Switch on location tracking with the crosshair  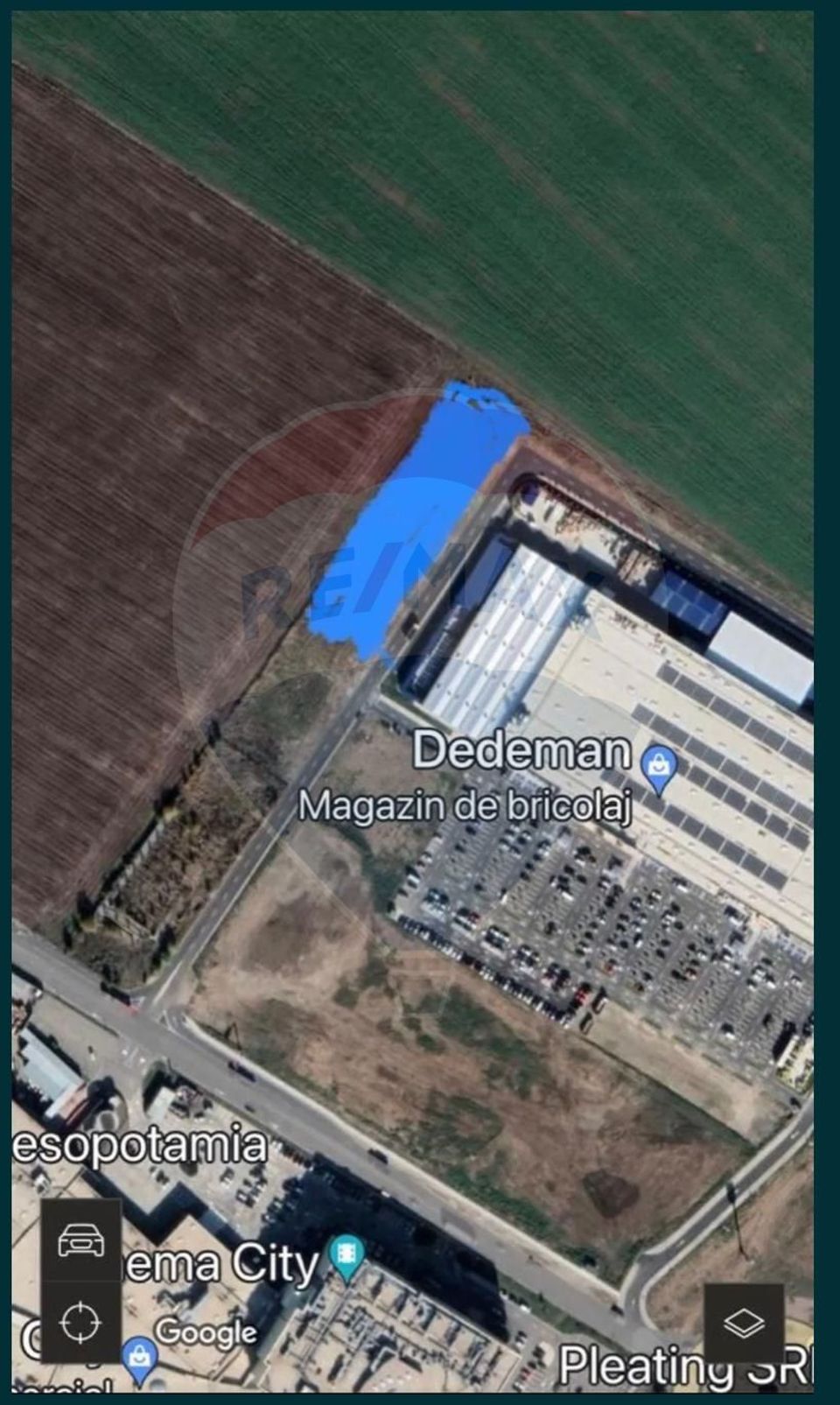pos(80,1320)
